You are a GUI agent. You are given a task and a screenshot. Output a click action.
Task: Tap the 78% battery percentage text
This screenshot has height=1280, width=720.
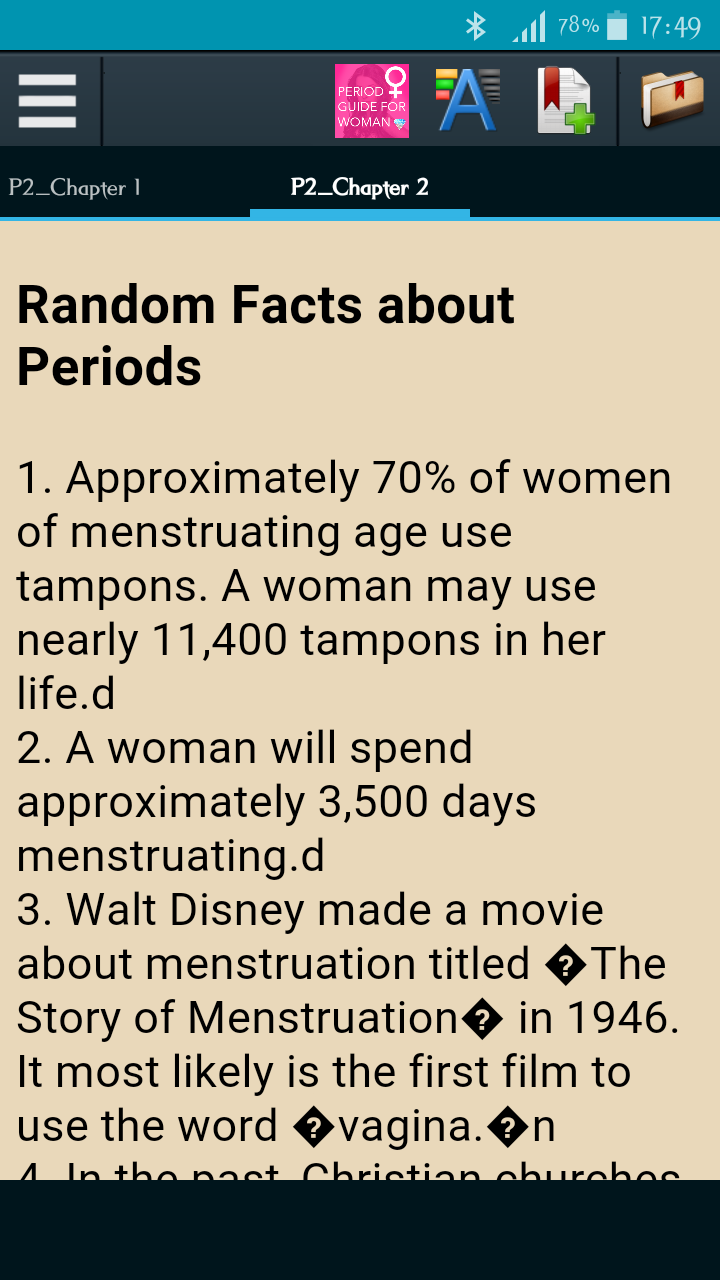pos(577,26)
